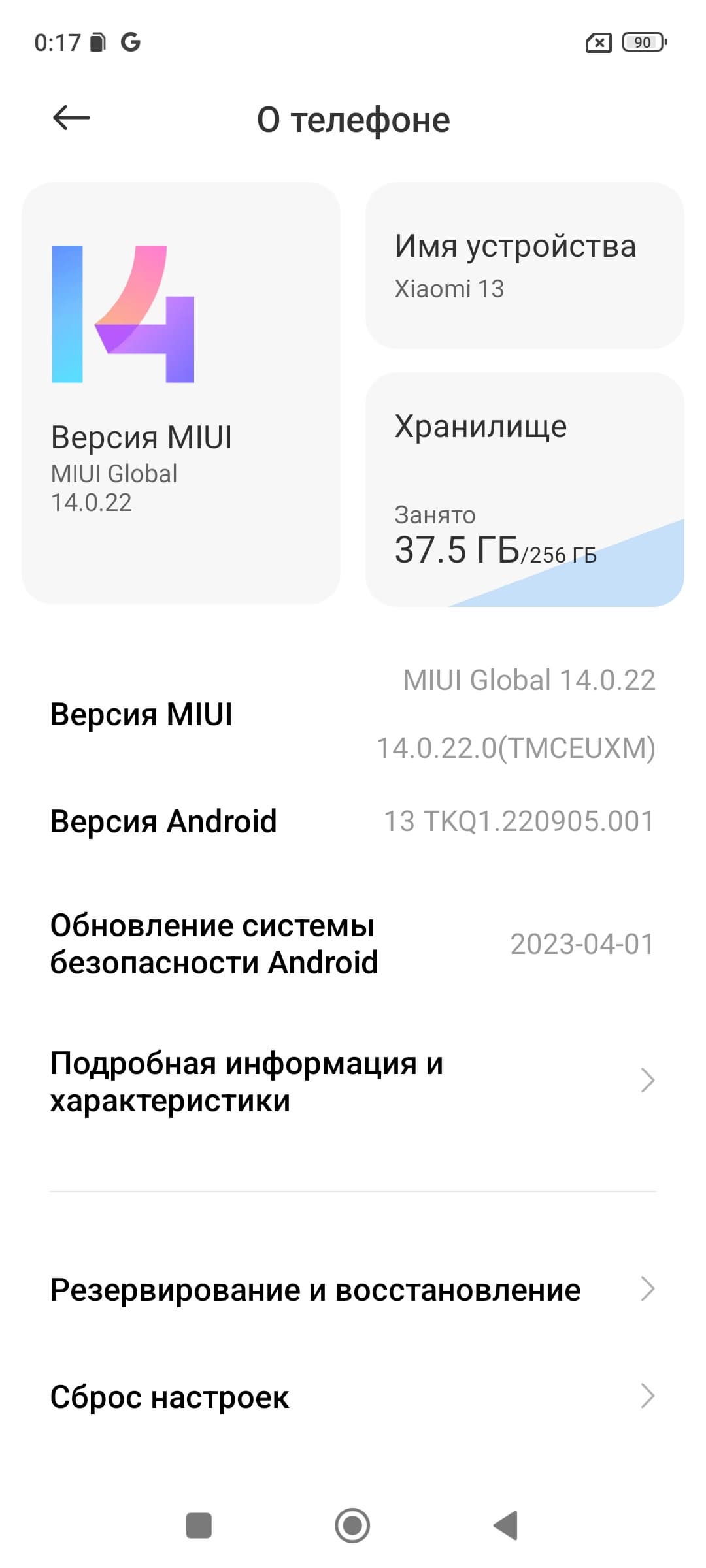Go to the home screen via navigation bar
The height and width of the screenshot is (1568, 706).
pyautogui.click(x=352, y=1526)
